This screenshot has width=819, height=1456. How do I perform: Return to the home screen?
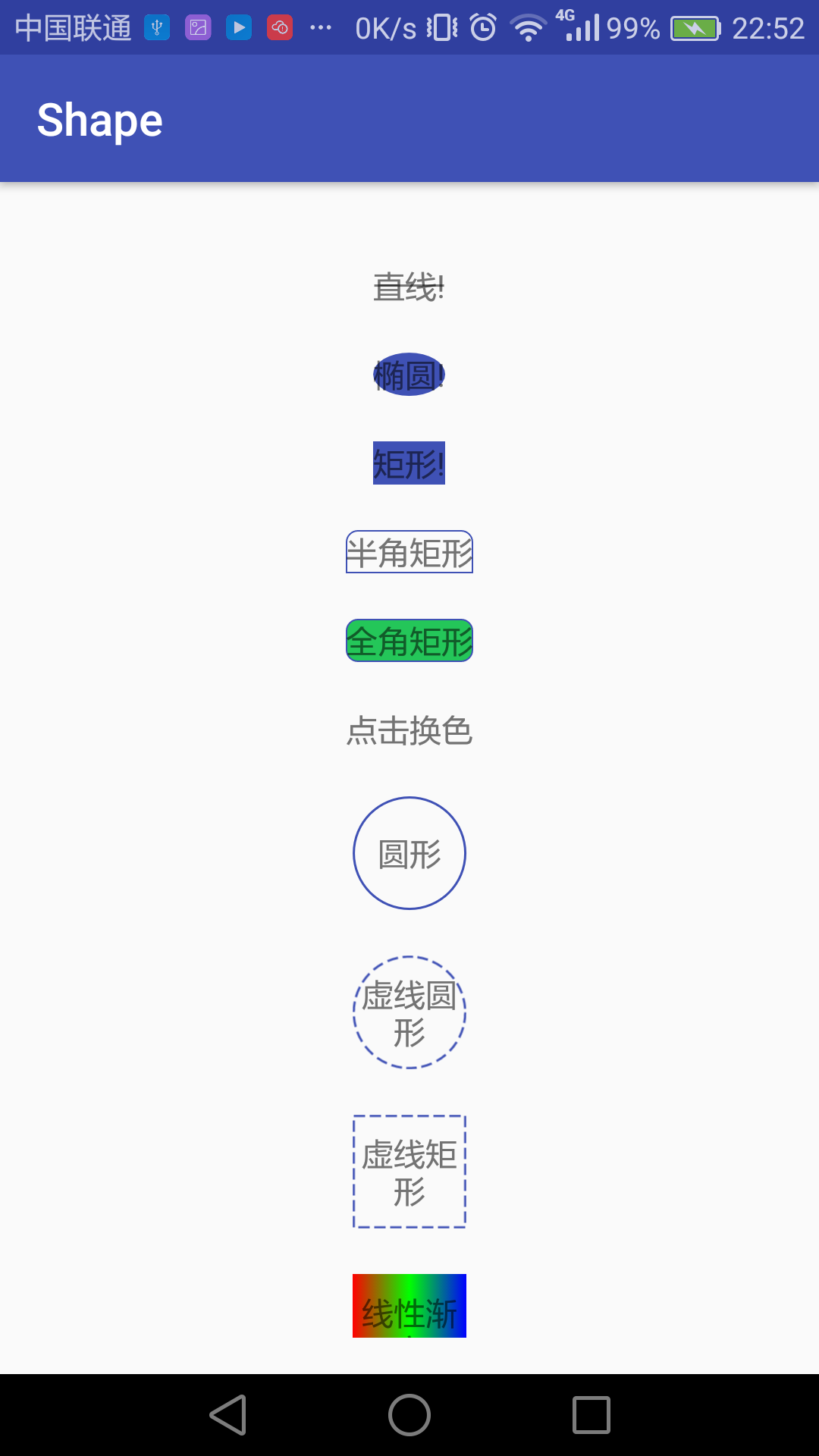tap(409, 1415)
